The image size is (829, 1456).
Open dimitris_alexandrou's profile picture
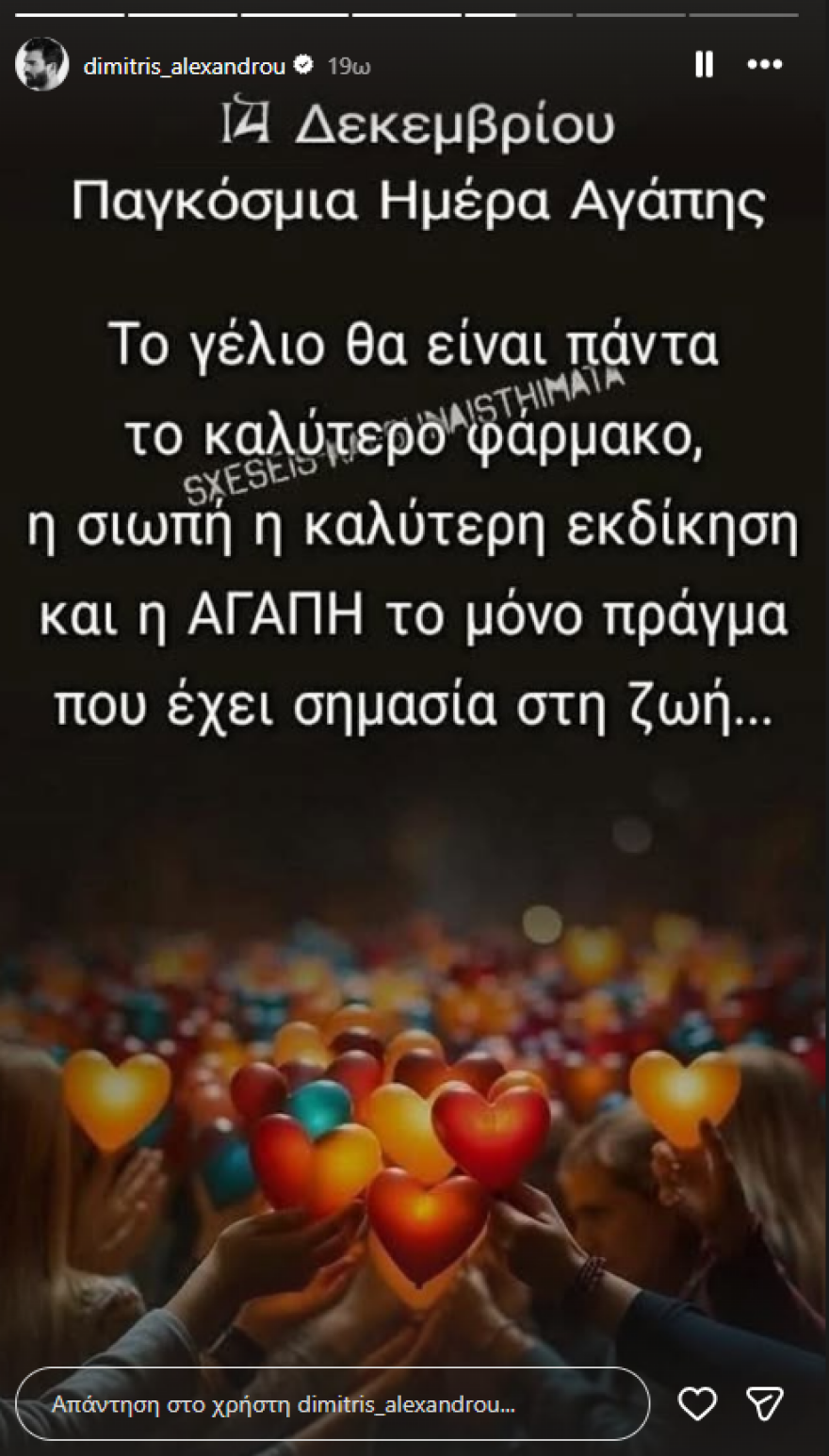tap(40, 62)
